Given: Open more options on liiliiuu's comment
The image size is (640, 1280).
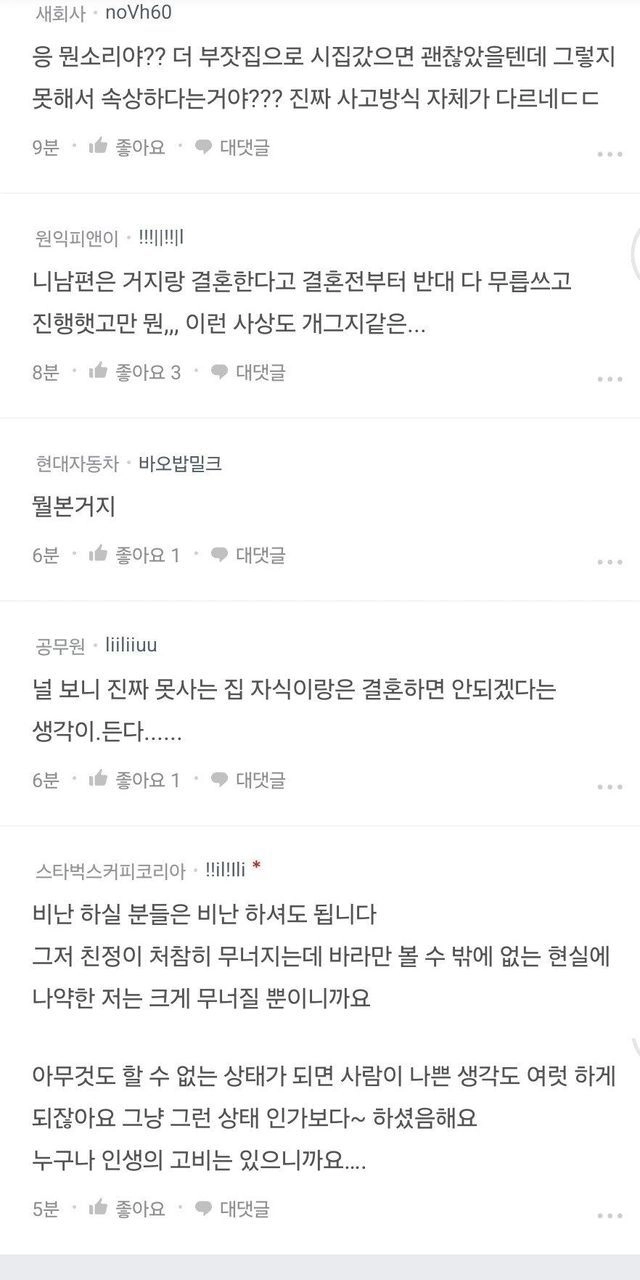Looking at the screenshot, I should (610, 786).
